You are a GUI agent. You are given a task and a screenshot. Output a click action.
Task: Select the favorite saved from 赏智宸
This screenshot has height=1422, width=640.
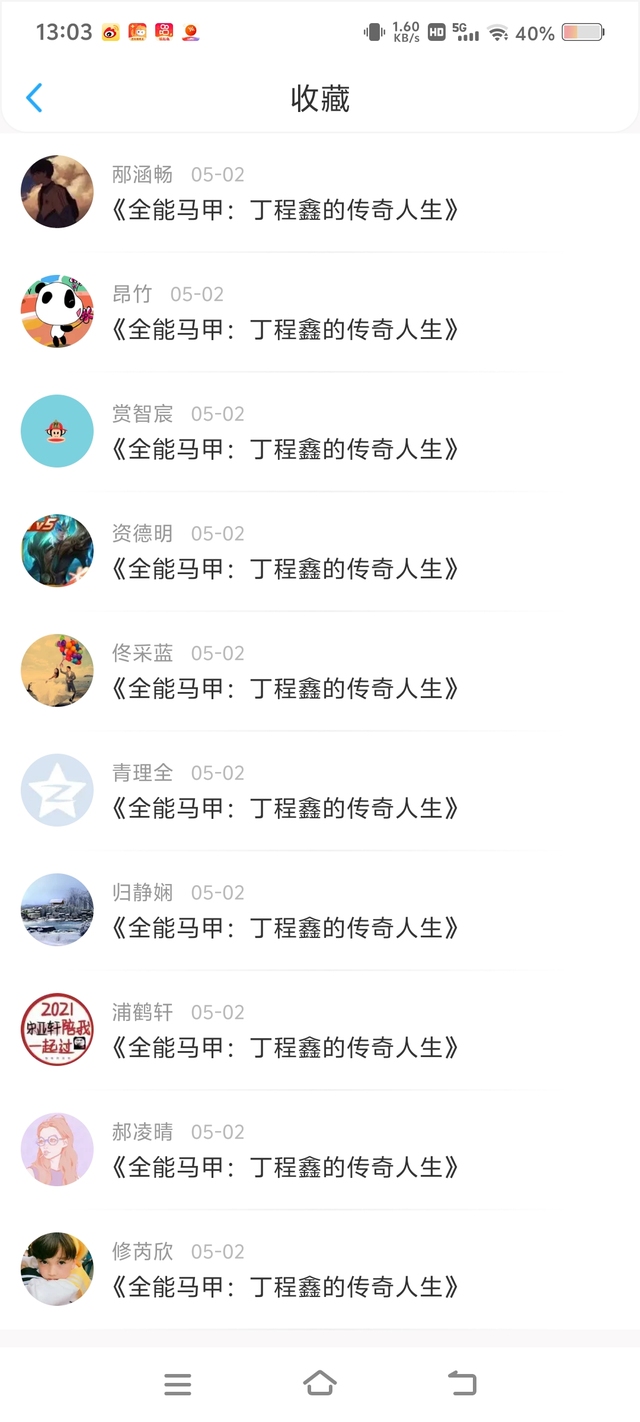tap(285, 449)
